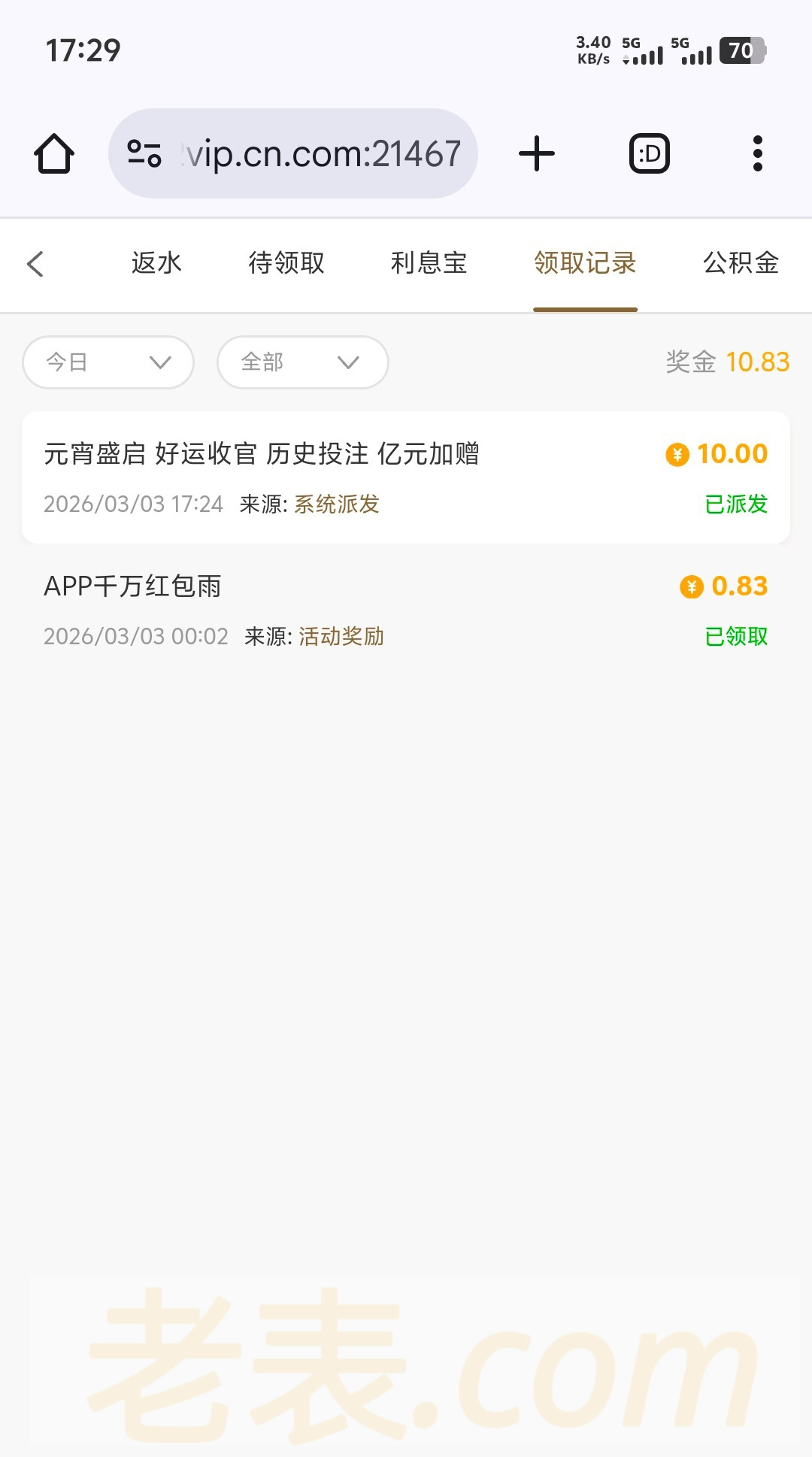This screenshot has height=1457, width=812.
Task: Expand the 今日 date dropdown
Action: [108, 362]
